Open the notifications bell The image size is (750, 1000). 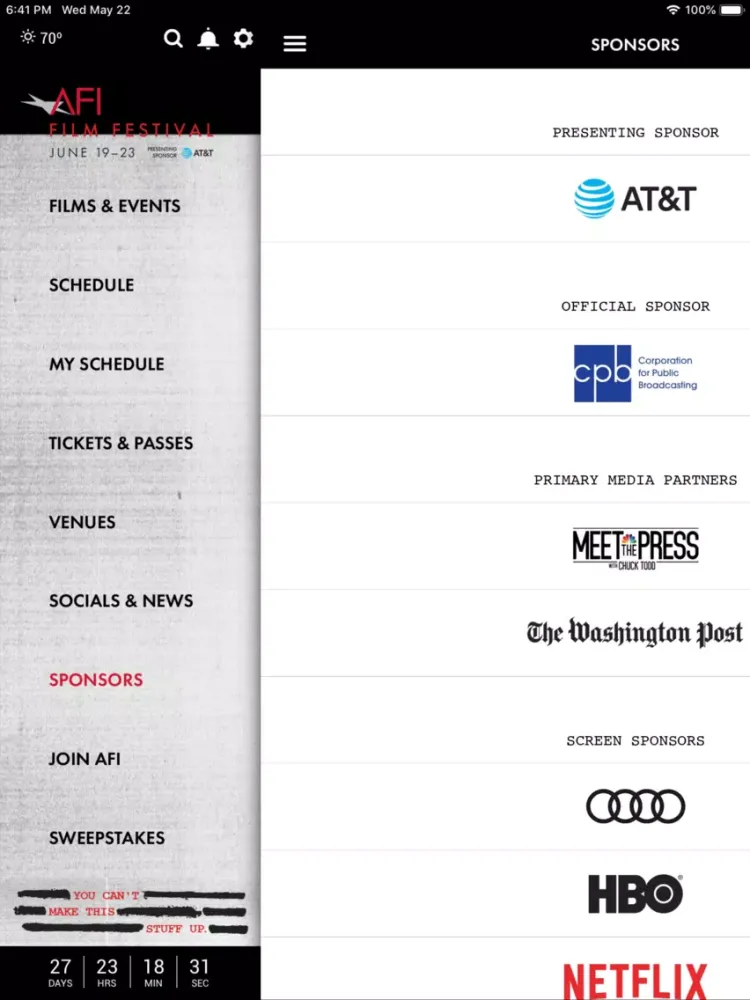[208, 39]
